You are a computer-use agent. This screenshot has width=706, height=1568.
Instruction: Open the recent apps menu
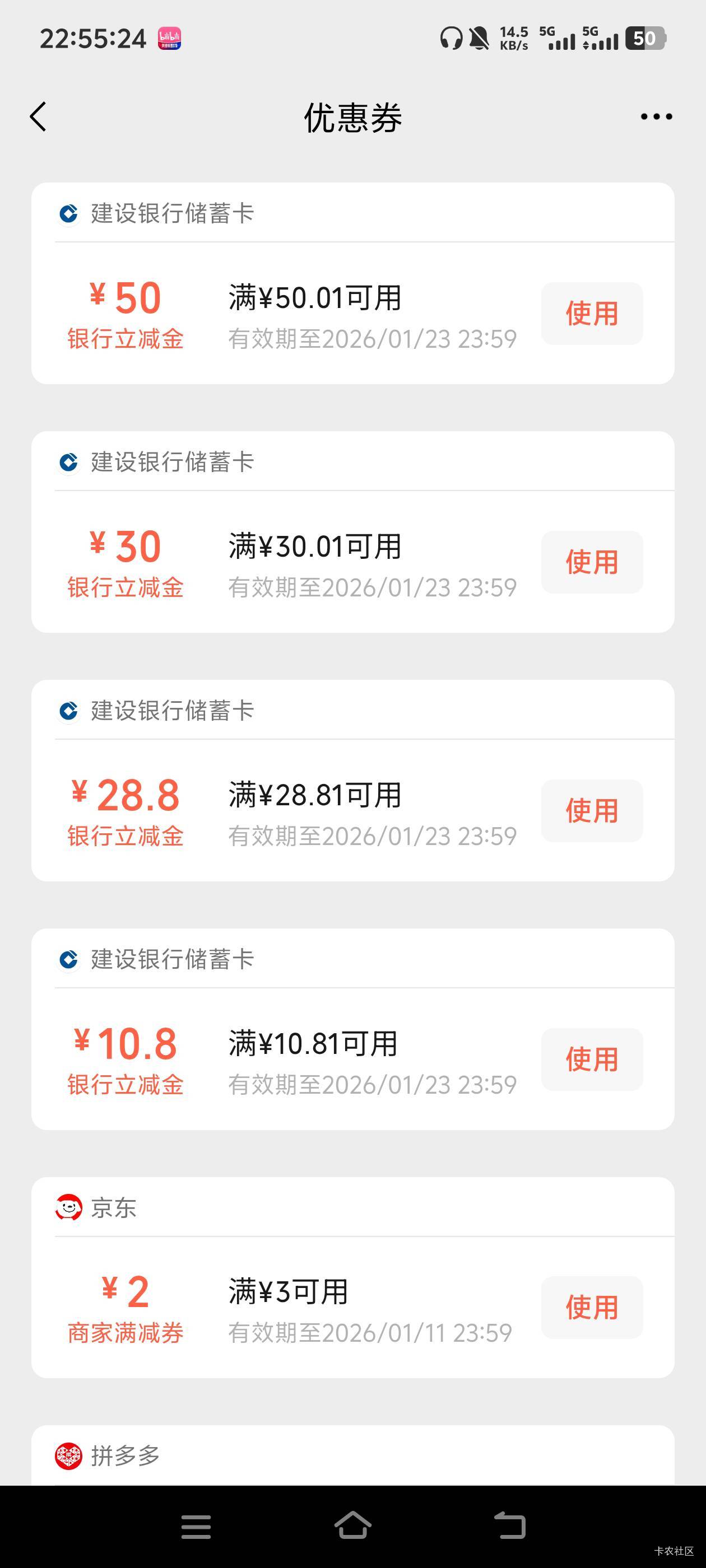196,1527
